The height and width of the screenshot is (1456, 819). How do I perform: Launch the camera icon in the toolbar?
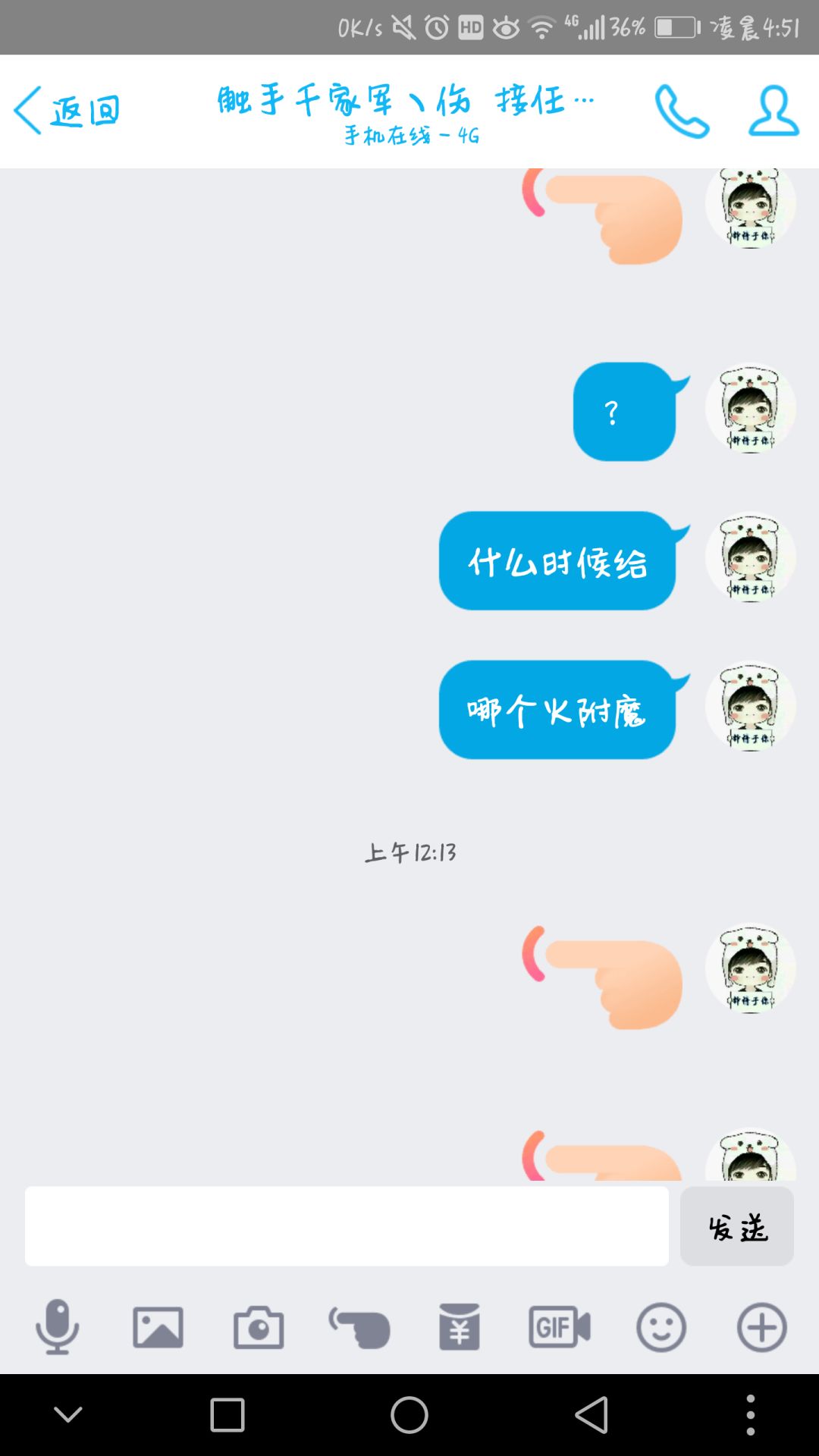click(x=259, y=1326)
